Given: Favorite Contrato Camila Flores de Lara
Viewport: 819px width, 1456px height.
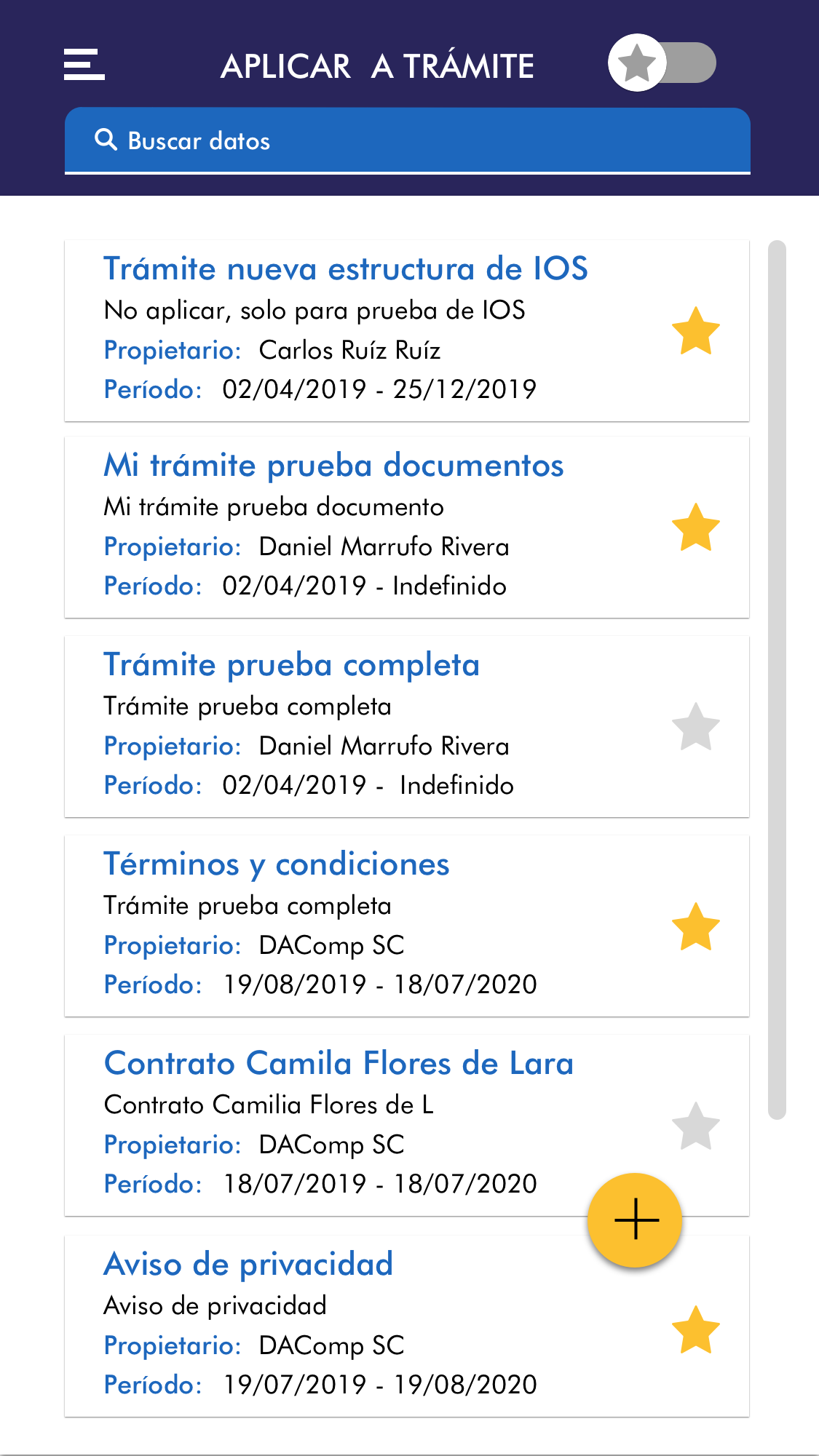Looking at the screenshot, I should tap(695, 1126).
